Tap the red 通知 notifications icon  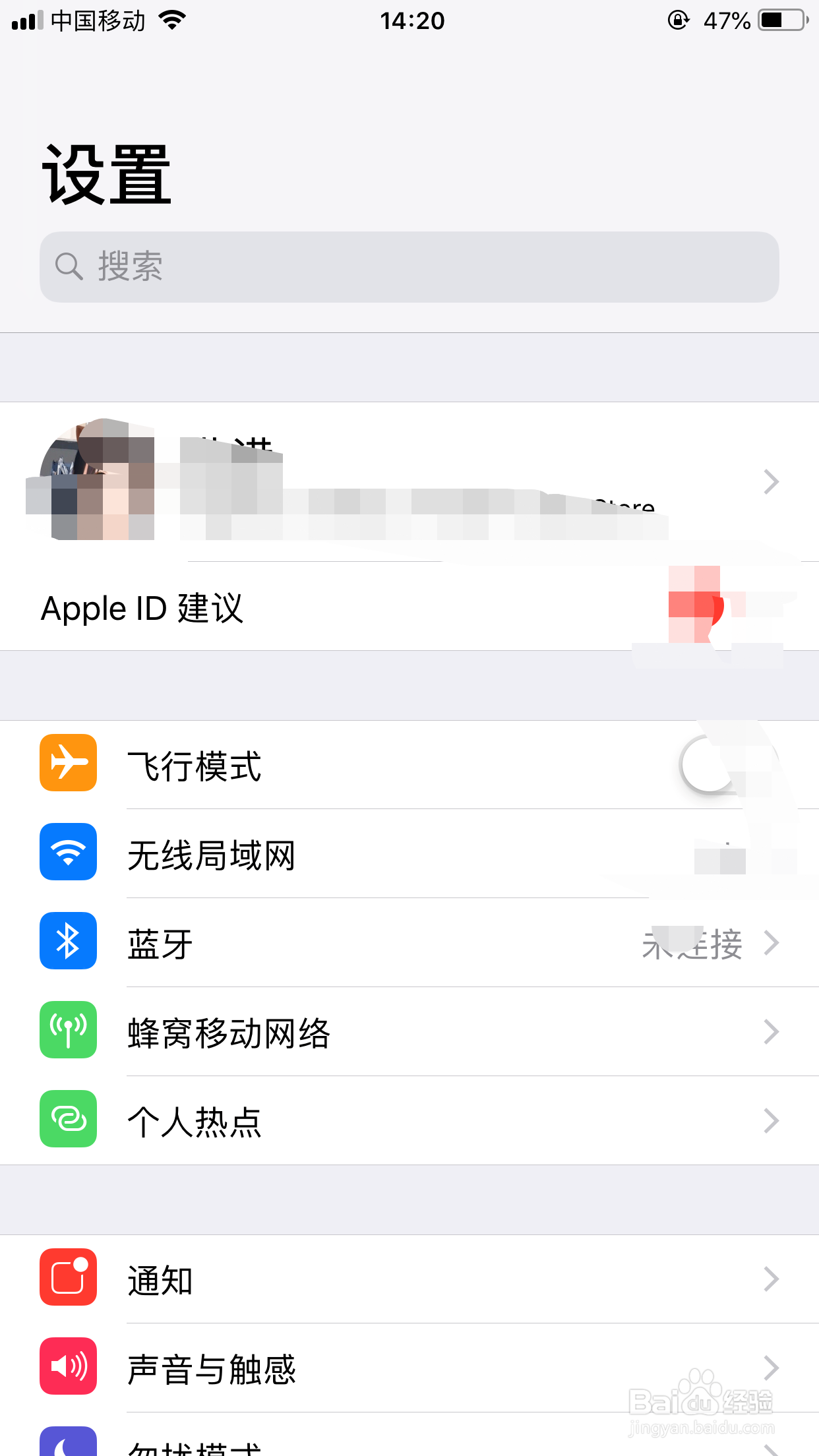[x=68, y=1278]
